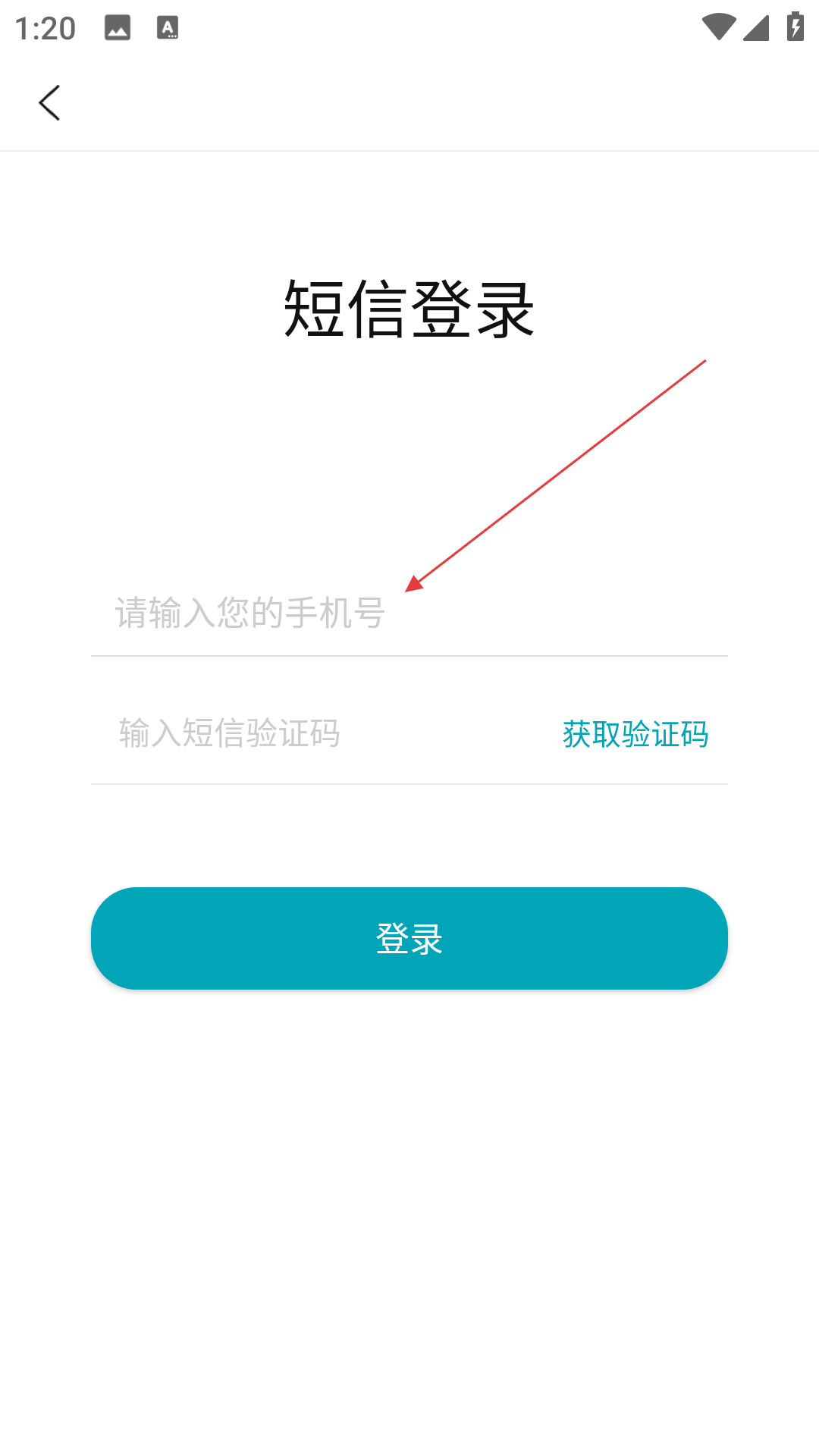The width and height of the screenshot is (819, 1456).
Task: Focus the phone number input field
Action: click(x=409, y=613)
